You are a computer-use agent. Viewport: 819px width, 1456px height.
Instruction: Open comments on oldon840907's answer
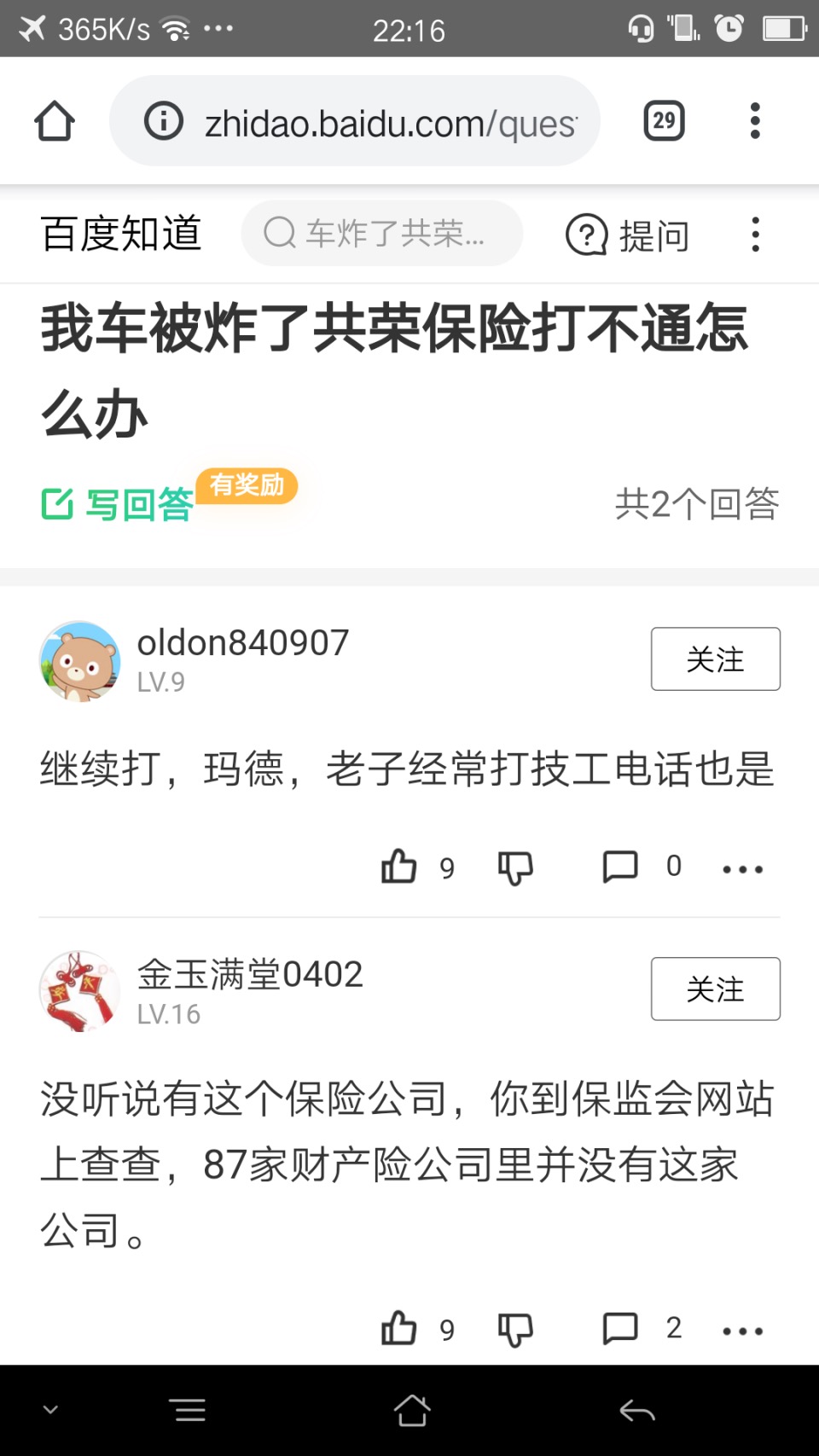click(621, 867)
